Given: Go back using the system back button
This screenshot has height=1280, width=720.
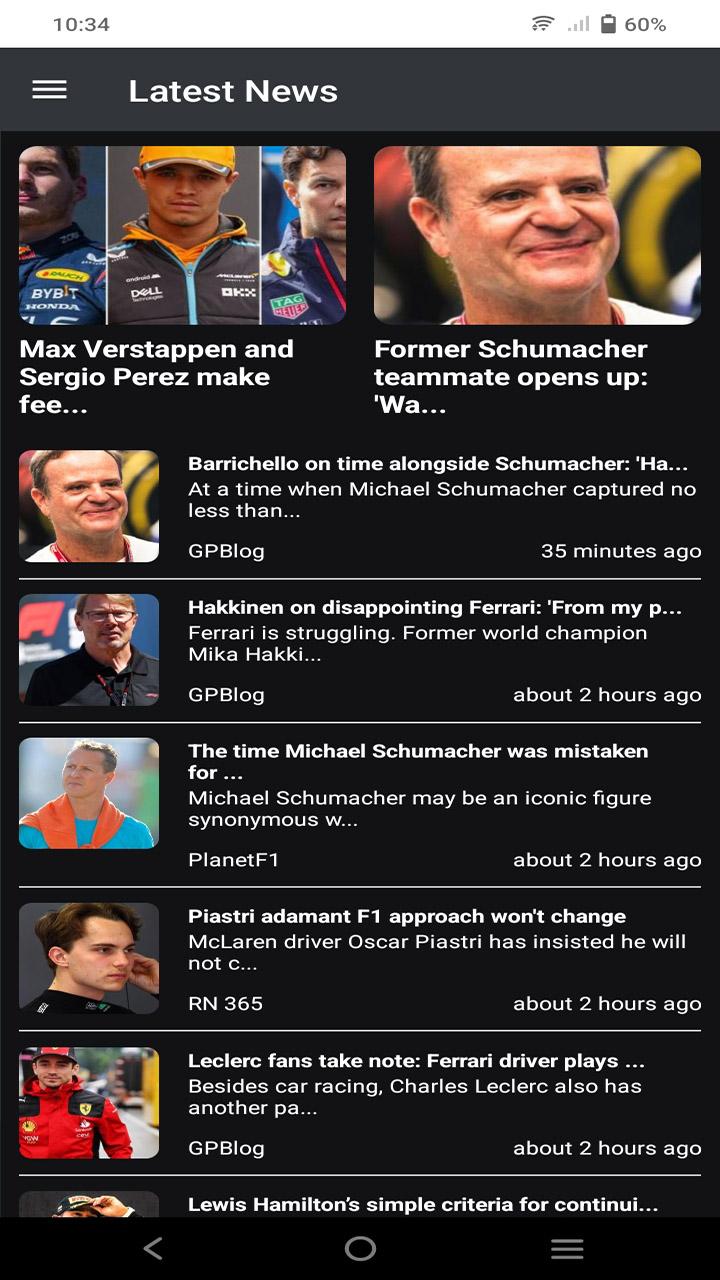Looking at the screenshot, I should 153,1248.
